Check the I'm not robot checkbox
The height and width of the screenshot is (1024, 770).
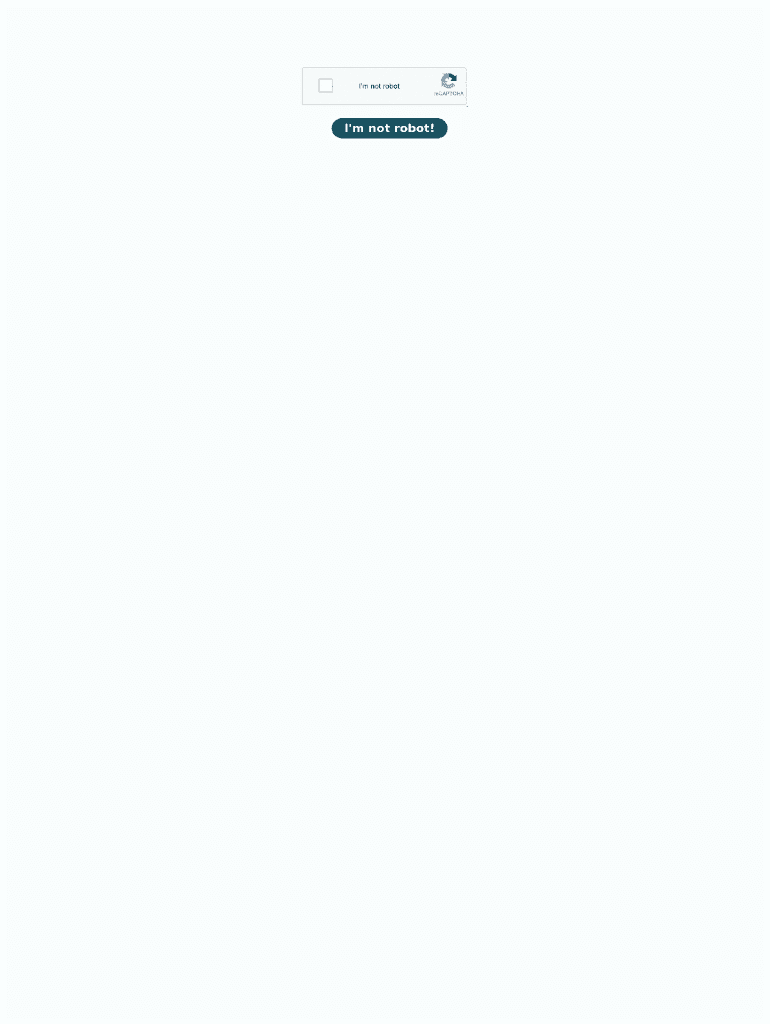[x=325, y=86]
